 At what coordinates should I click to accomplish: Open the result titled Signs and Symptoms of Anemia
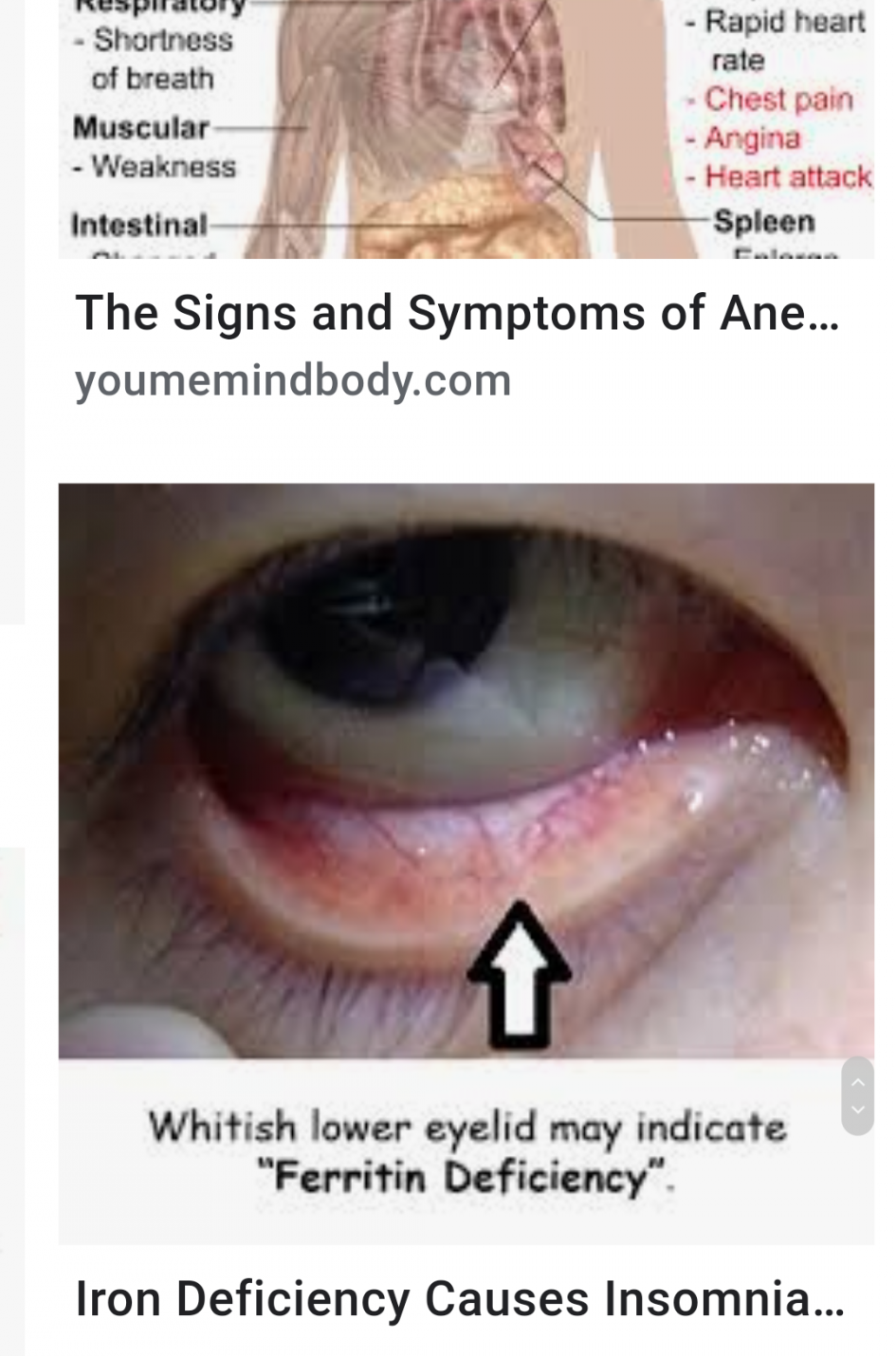tap(457, 313)
